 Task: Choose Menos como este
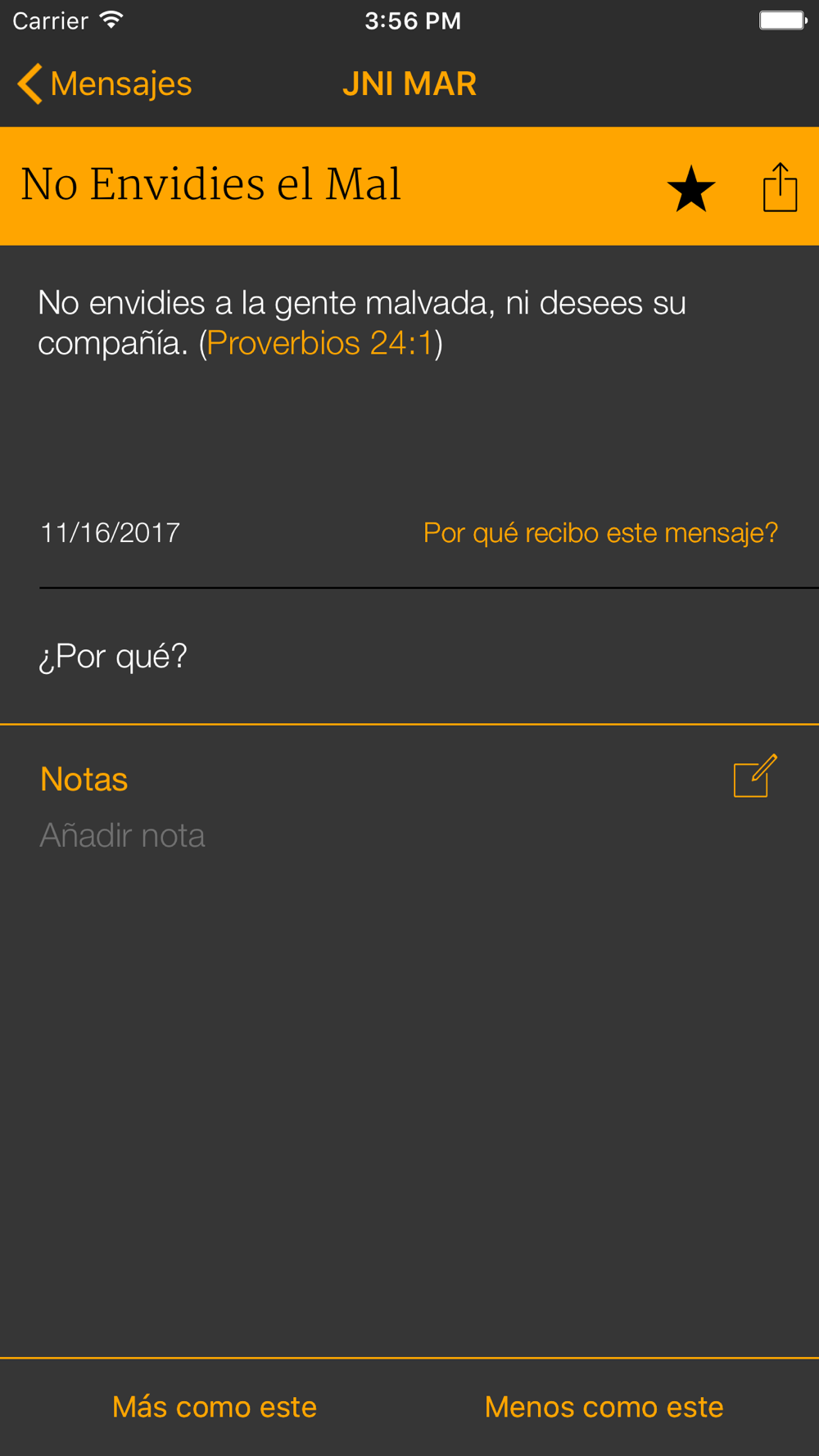[604, 1407]
